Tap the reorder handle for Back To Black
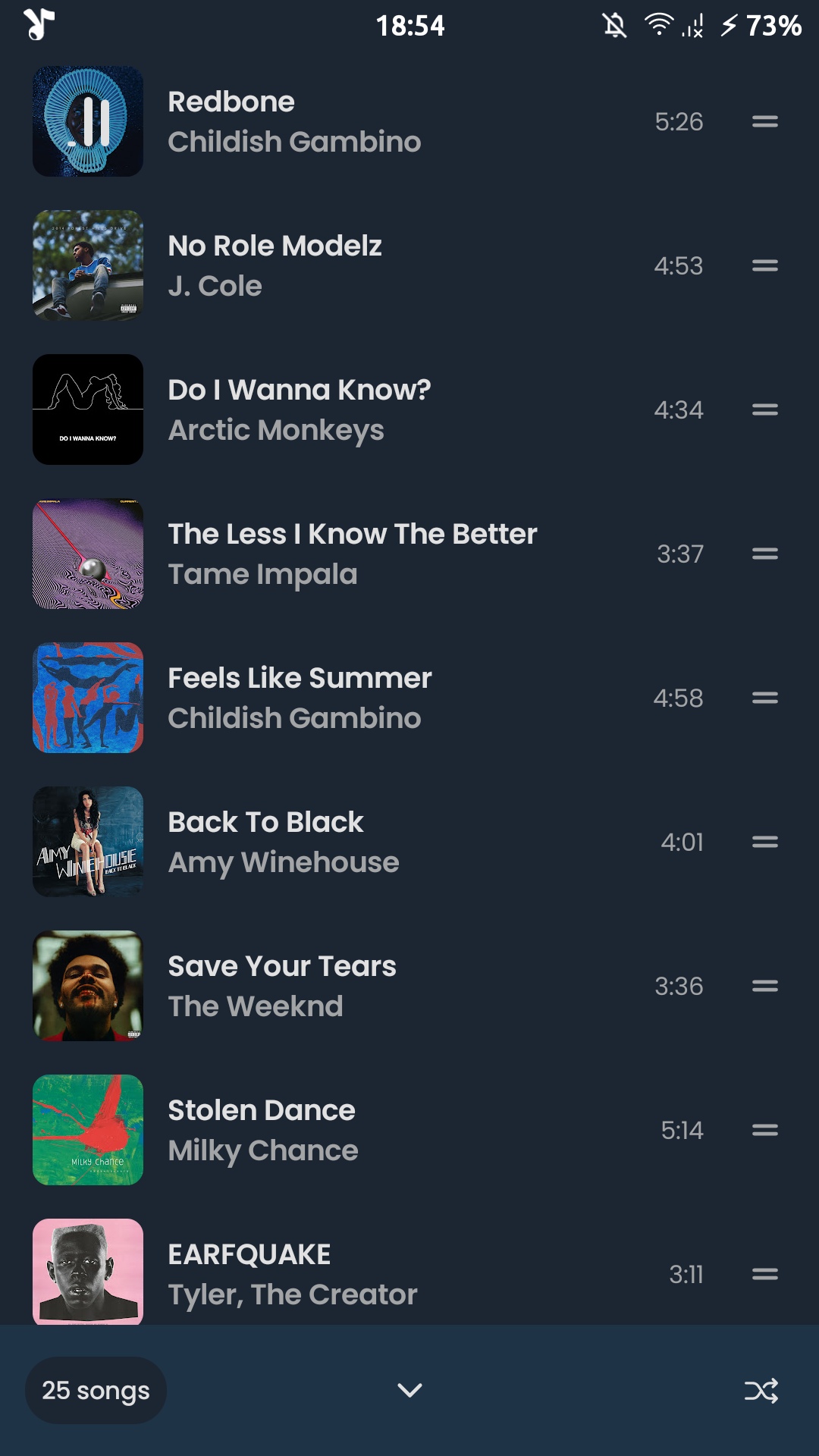This screenshot has width=819, height=1456. tap(764, 842)
